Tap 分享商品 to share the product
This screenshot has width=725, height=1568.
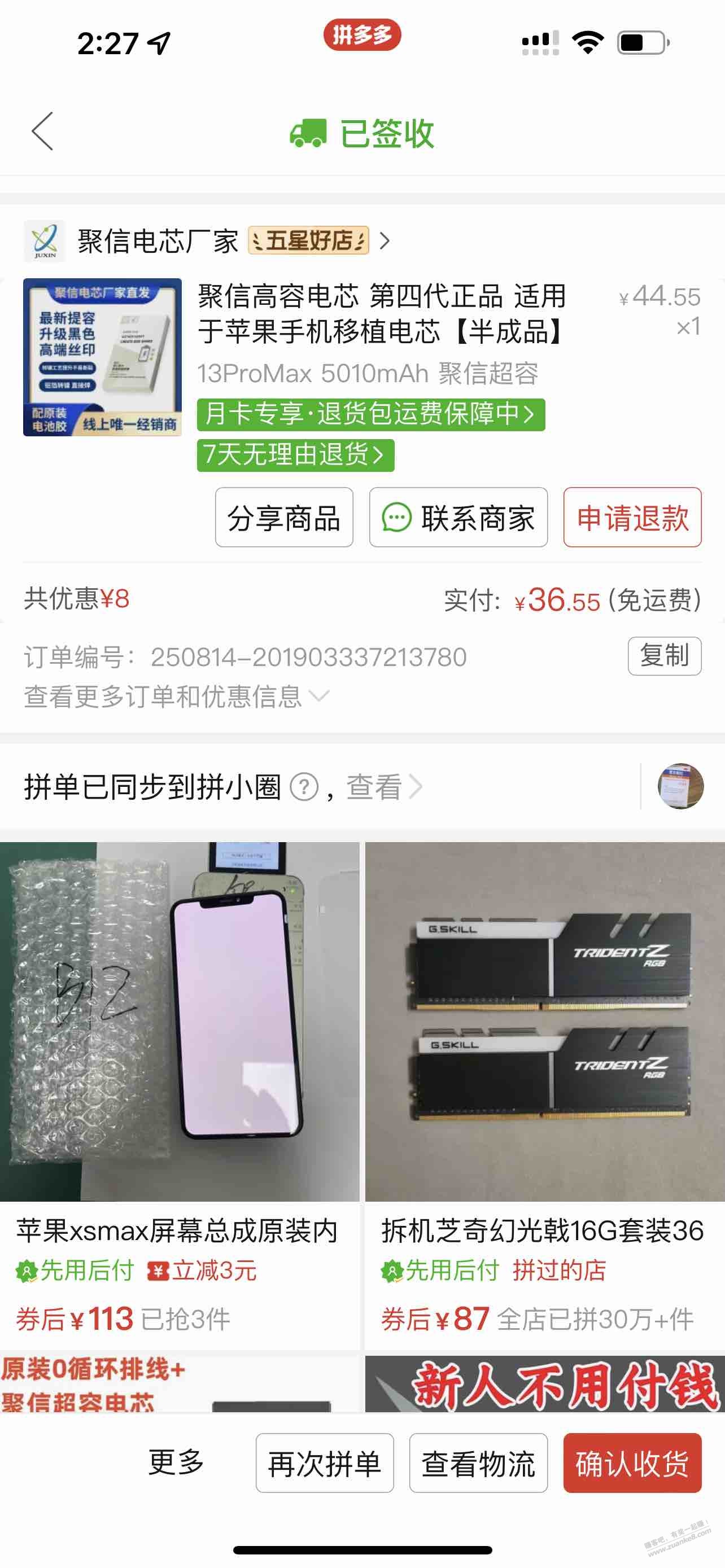click(283, 518)
